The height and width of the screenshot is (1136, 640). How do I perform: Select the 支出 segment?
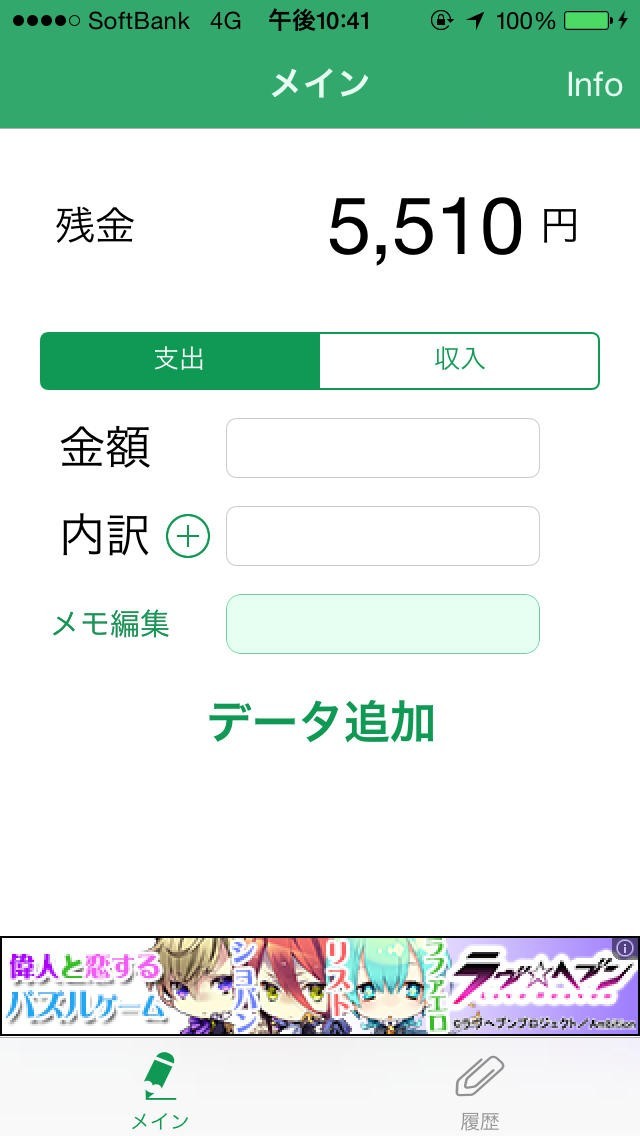pyautogui.click(x=180, y=360)
